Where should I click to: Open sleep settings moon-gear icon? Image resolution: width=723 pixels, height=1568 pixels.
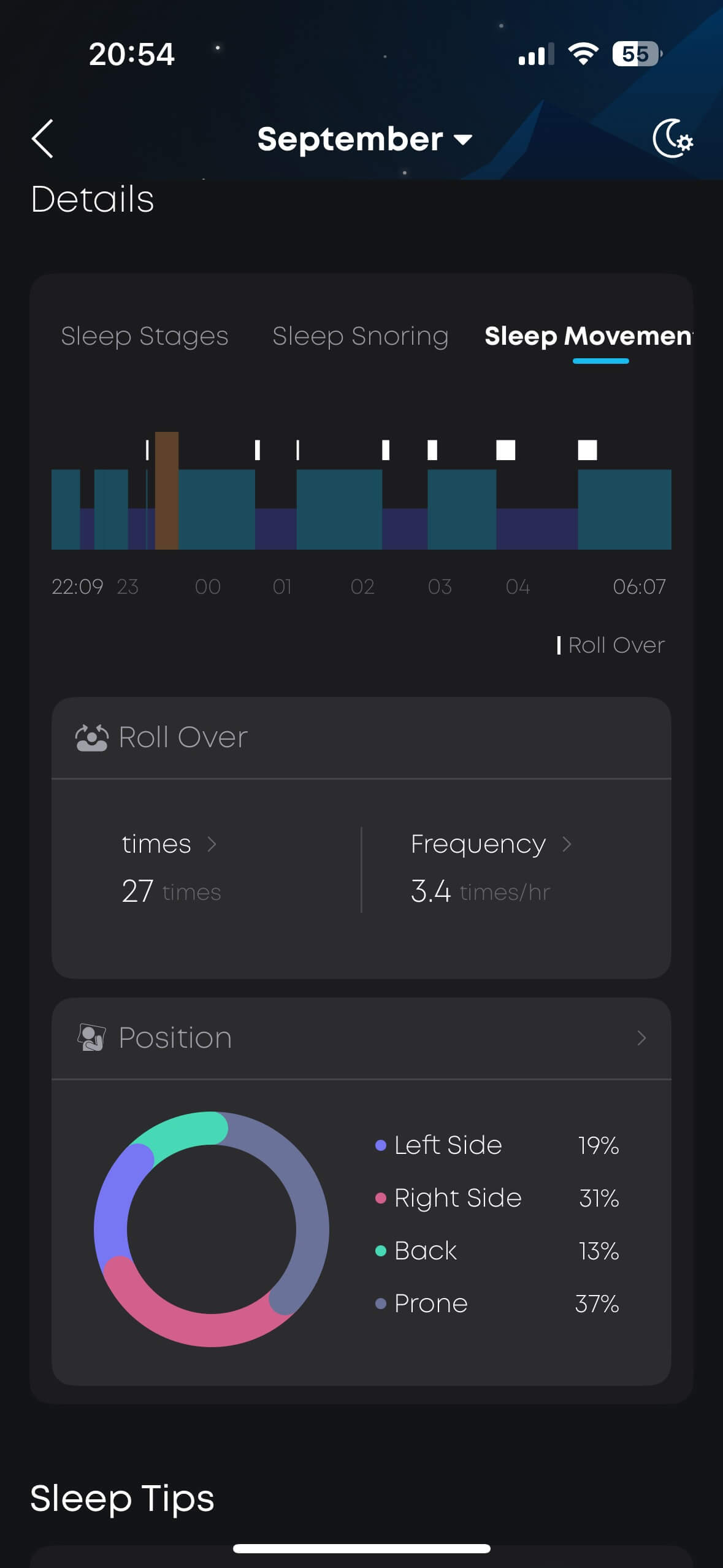pyautogui.click(x=672, y=139)
